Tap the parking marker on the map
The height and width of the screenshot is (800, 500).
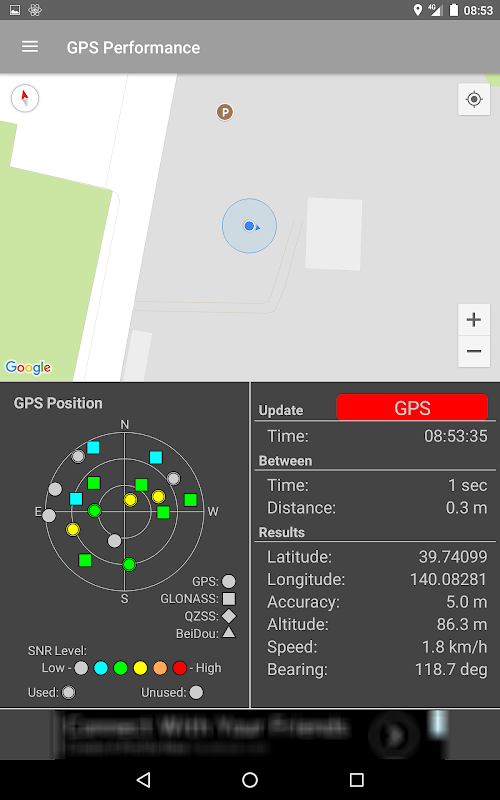point(225,112)
